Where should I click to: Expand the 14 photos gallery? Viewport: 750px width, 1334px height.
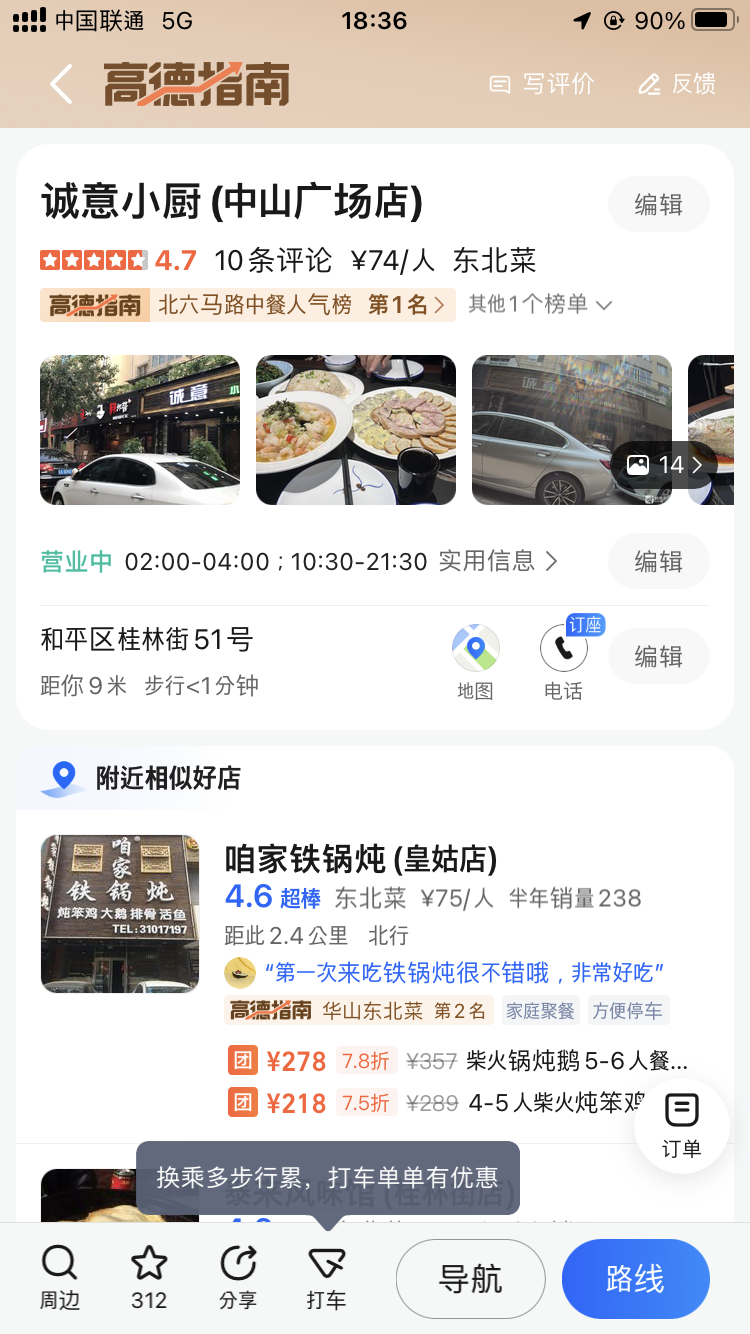point(656,464)
